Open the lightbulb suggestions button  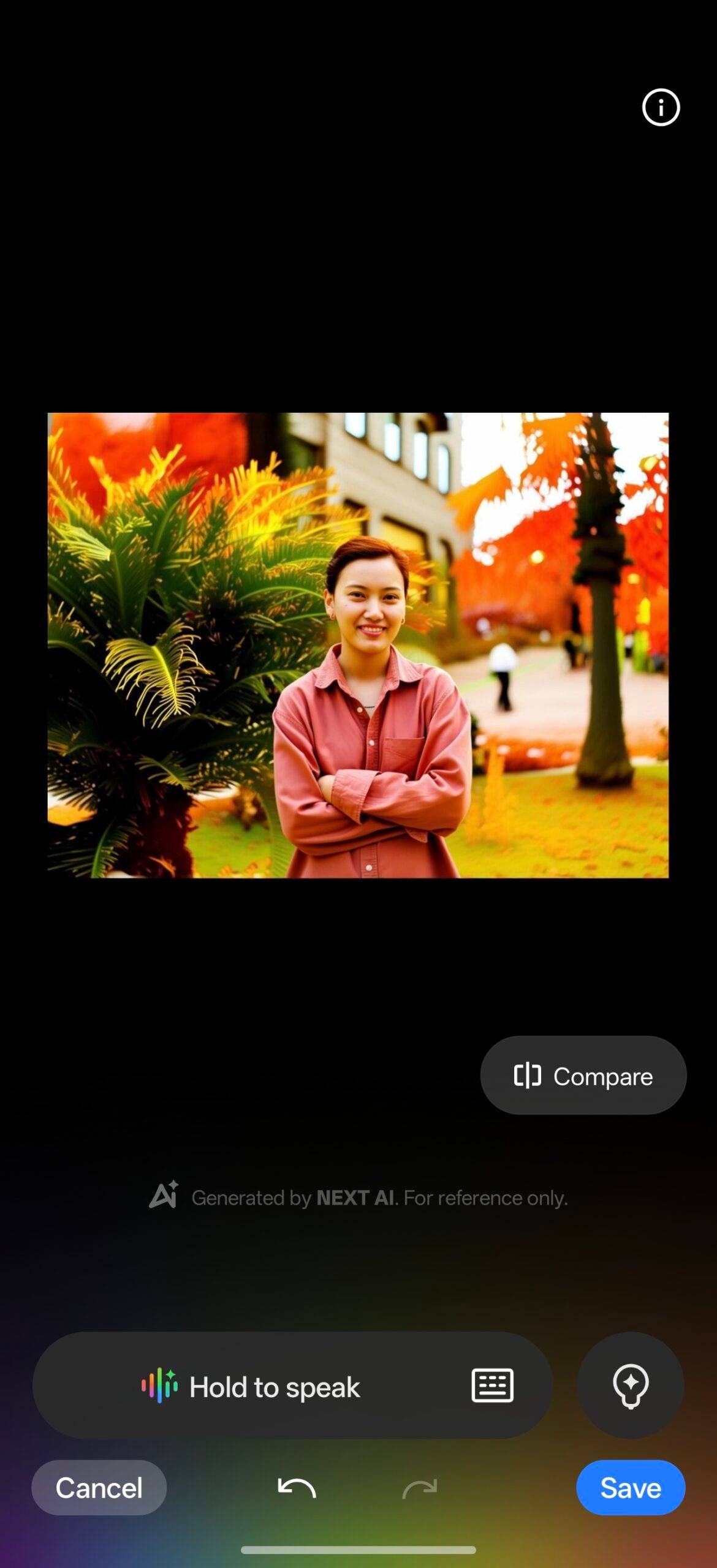click(630, 1385)
